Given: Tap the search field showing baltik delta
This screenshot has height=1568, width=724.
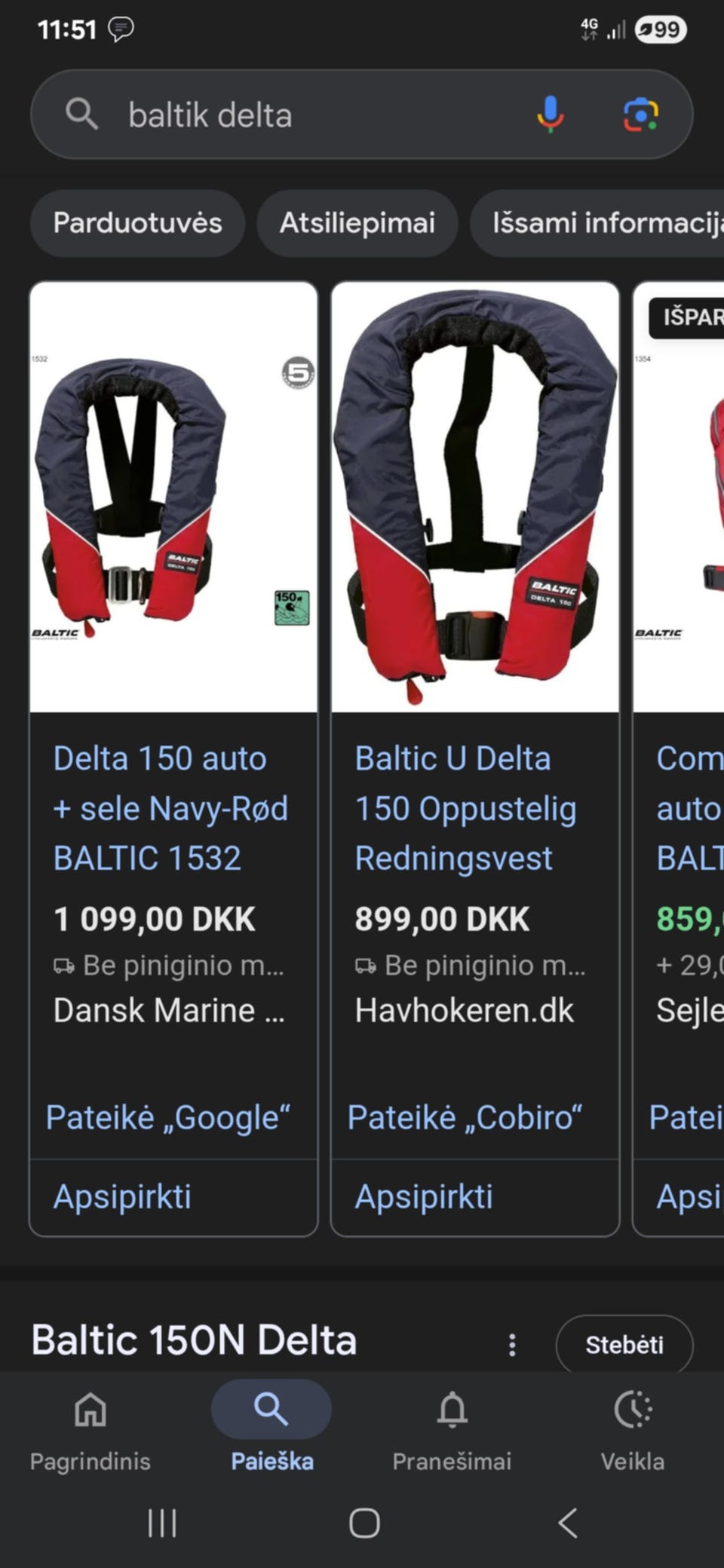Looking at the screenshot, I should tap(302, 114).
